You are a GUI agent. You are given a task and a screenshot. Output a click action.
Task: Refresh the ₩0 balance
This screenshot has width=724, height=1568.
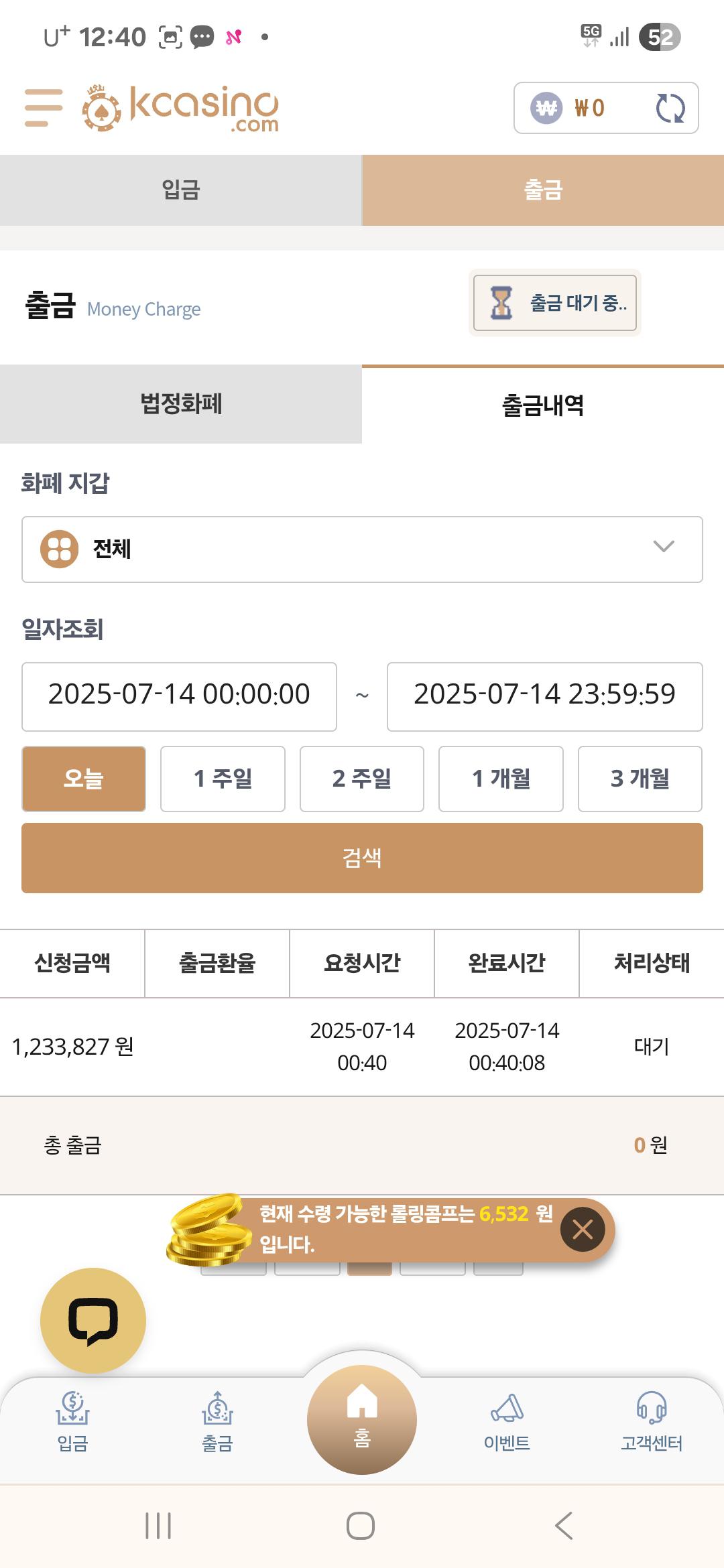tap(670, 108)
